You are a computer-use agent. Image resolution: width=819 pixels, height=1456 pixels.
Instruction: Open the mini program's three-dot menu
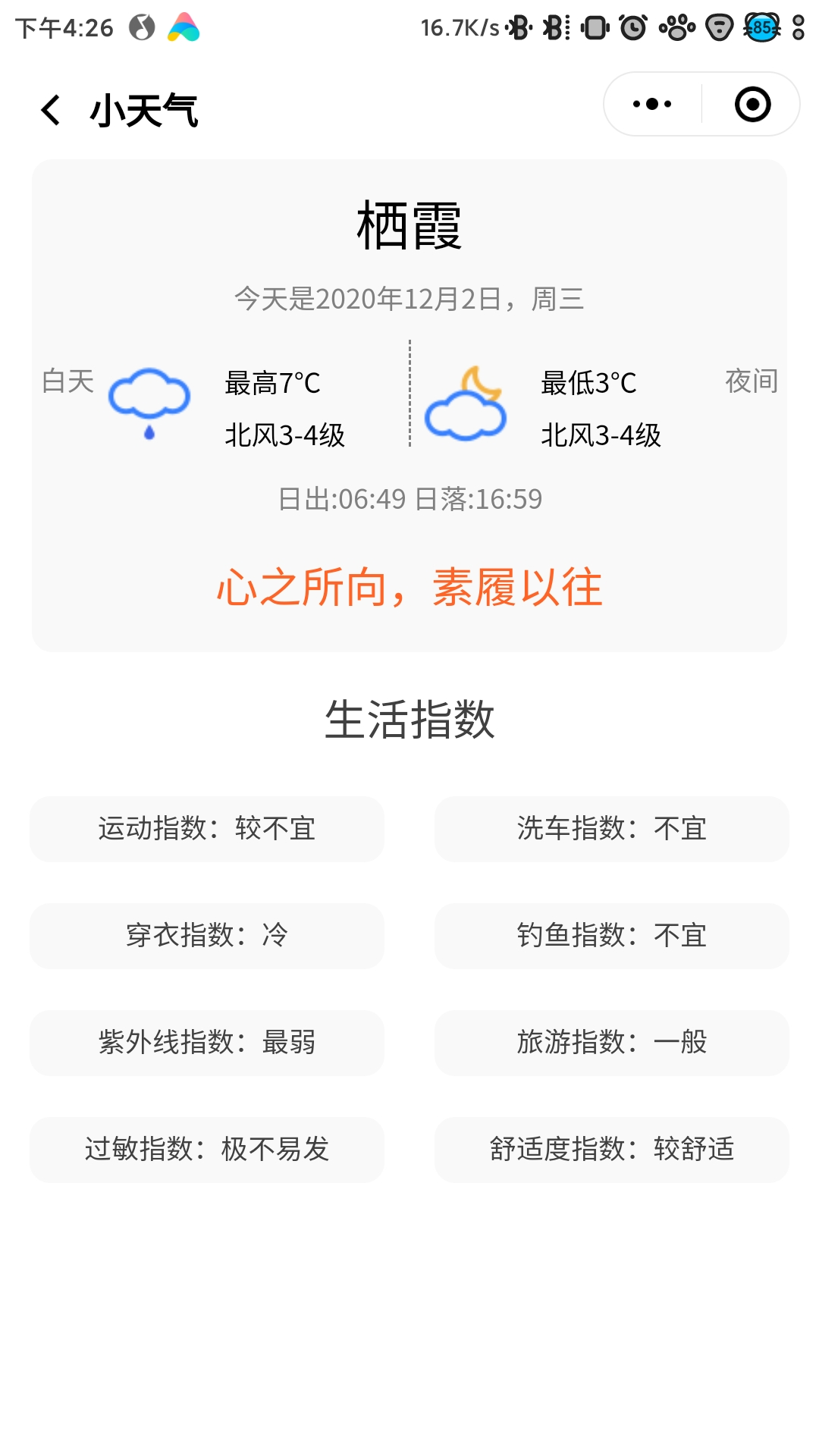[652, 105]
